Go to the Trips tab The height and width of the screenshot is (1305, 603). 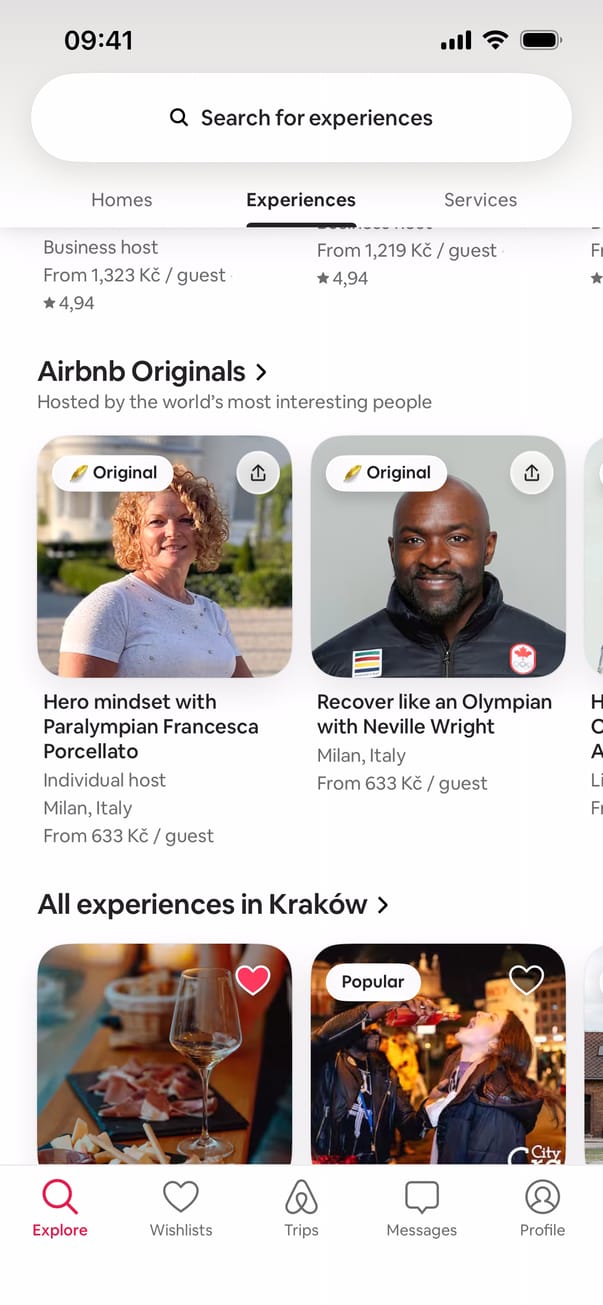tap(301, 1207)
